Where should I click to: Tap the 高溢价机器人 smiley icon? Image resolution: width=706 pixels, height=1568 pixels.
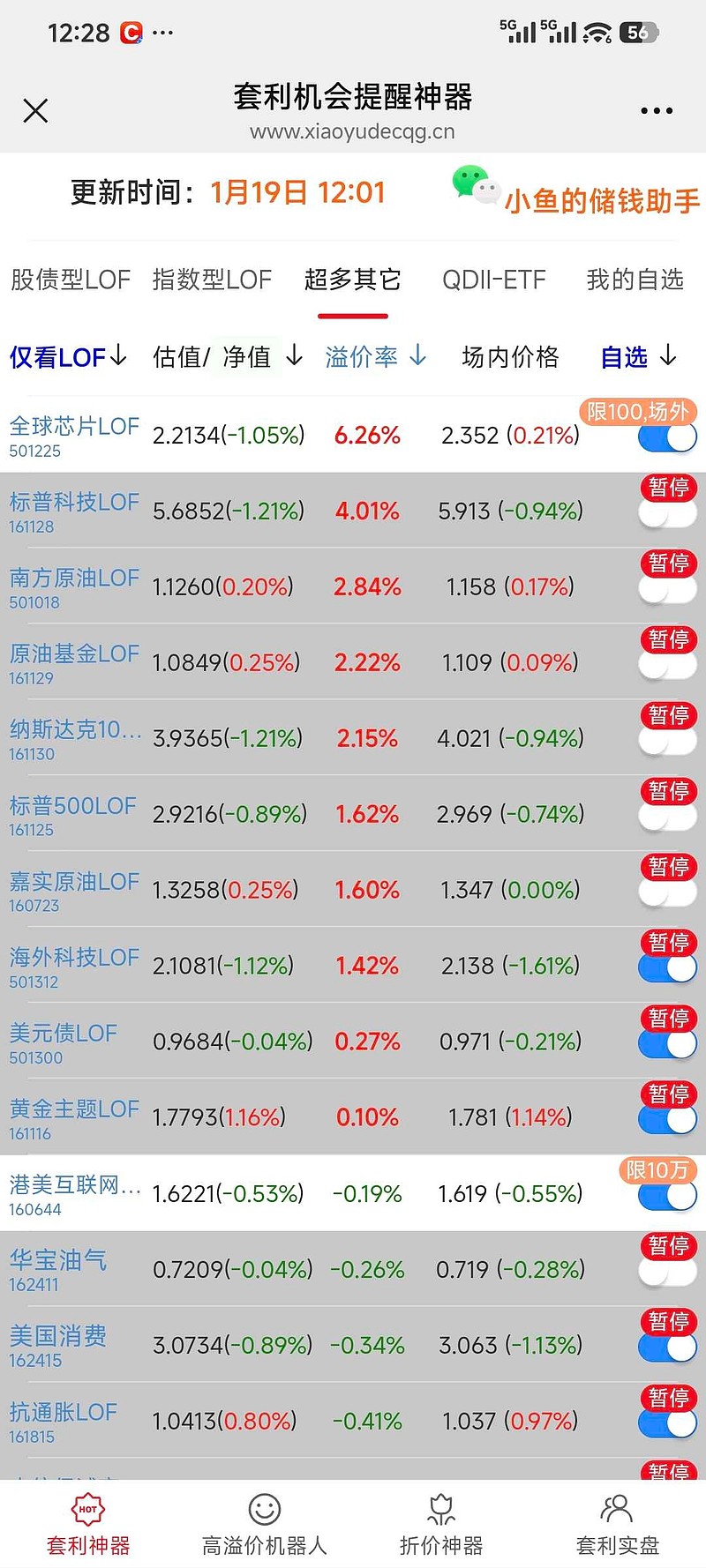tap(264, 1510)
